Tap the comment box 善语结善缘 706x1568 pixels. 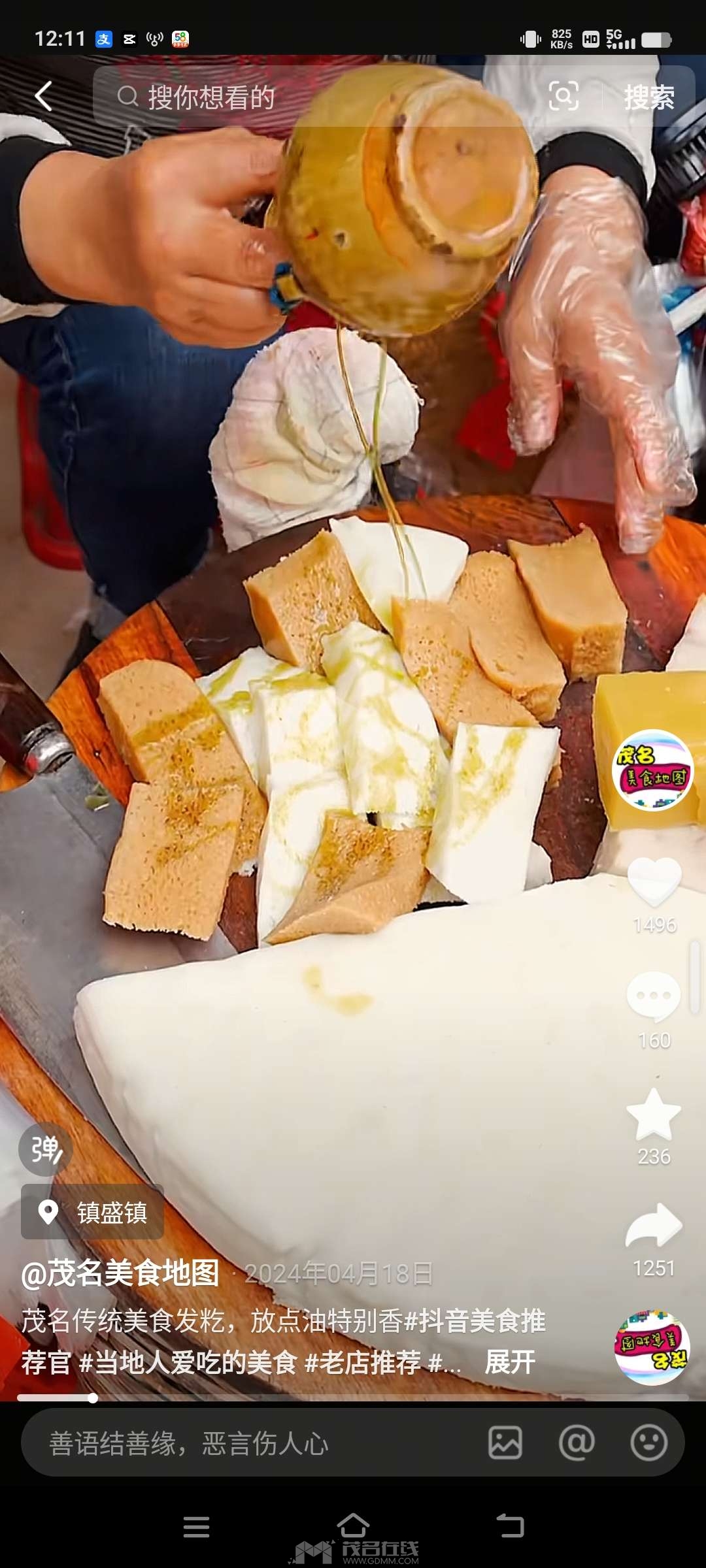pos(248,1443)
